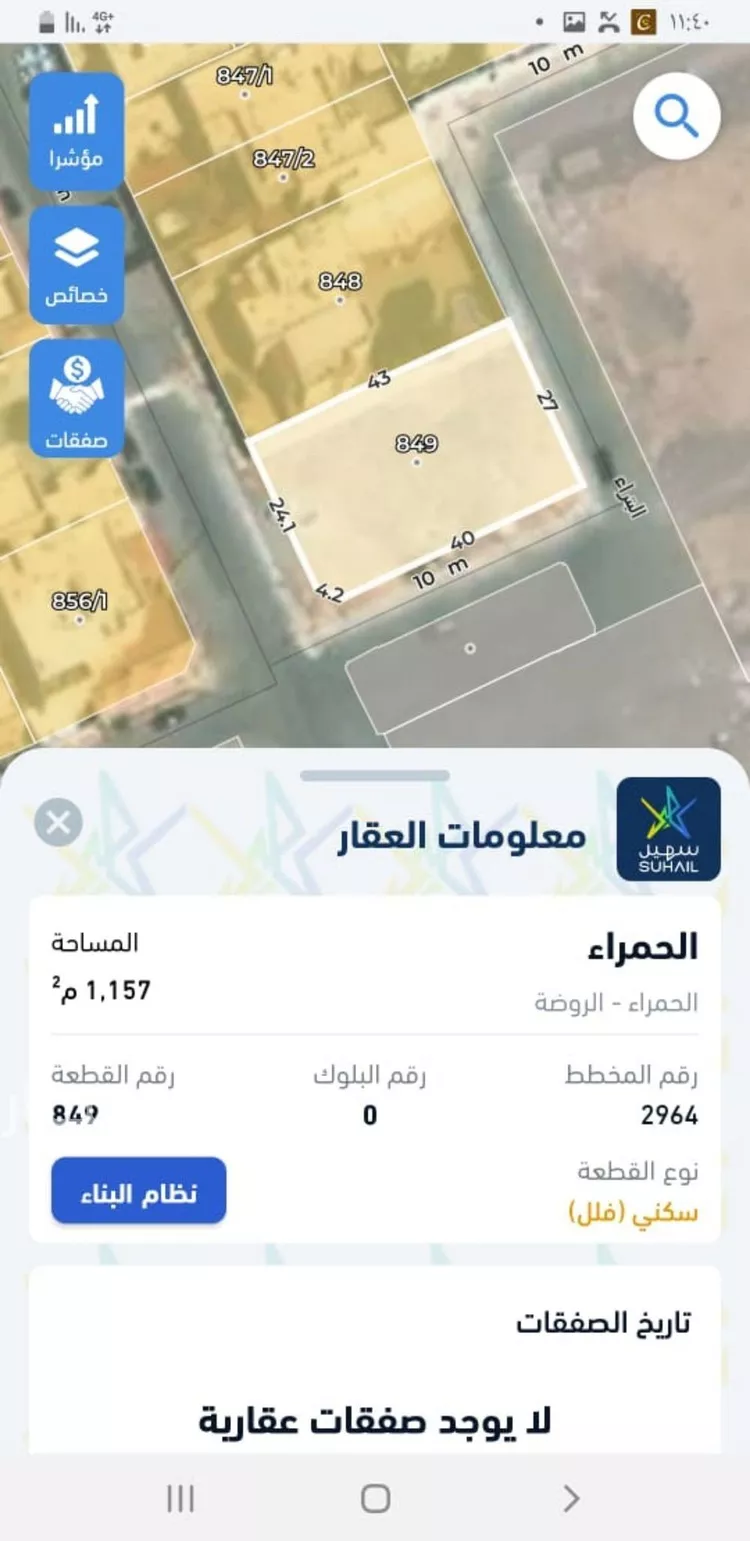Screen dimensions: 750x1541
Task: Select parcel 848 on the map
Action: pos(340,290)
